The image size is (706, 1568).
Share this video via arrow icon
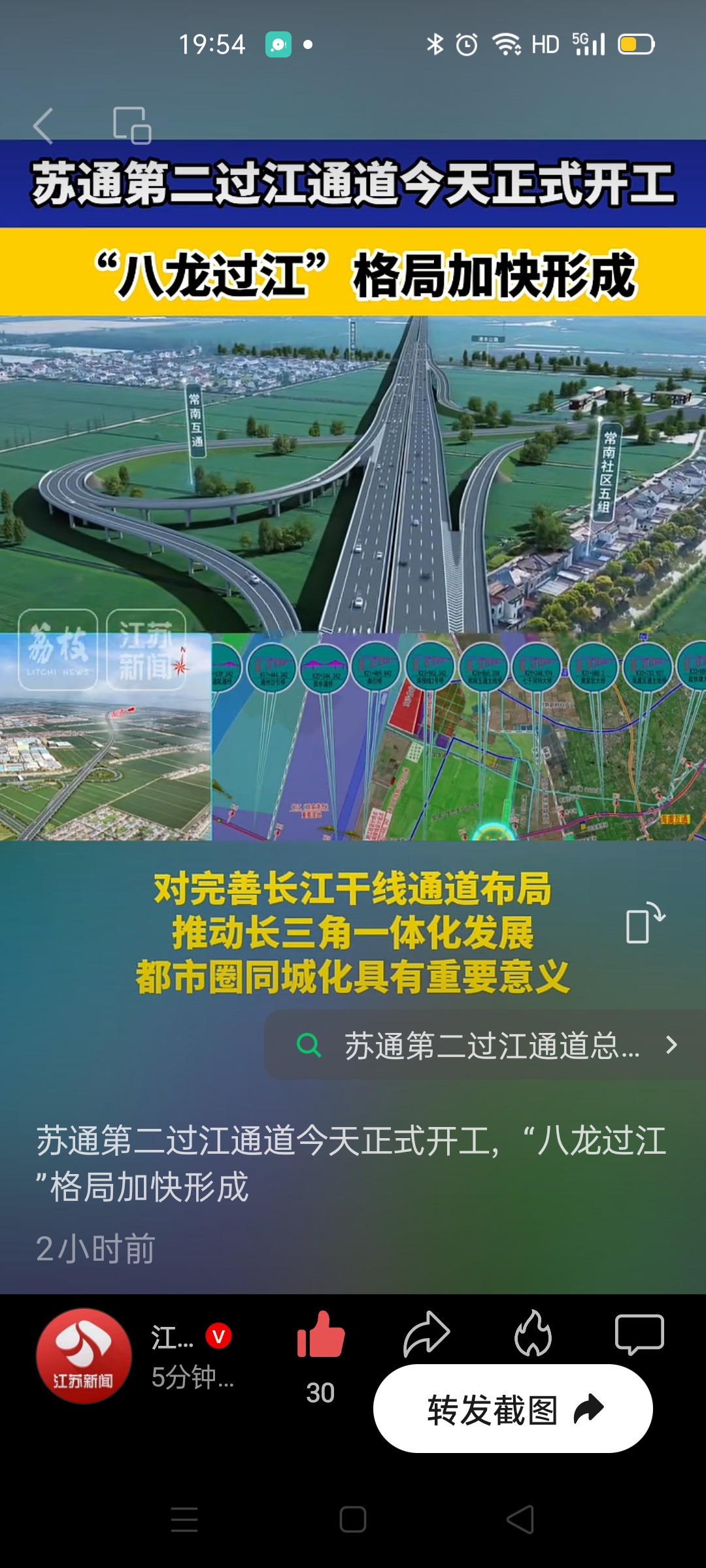(426, 1334)
